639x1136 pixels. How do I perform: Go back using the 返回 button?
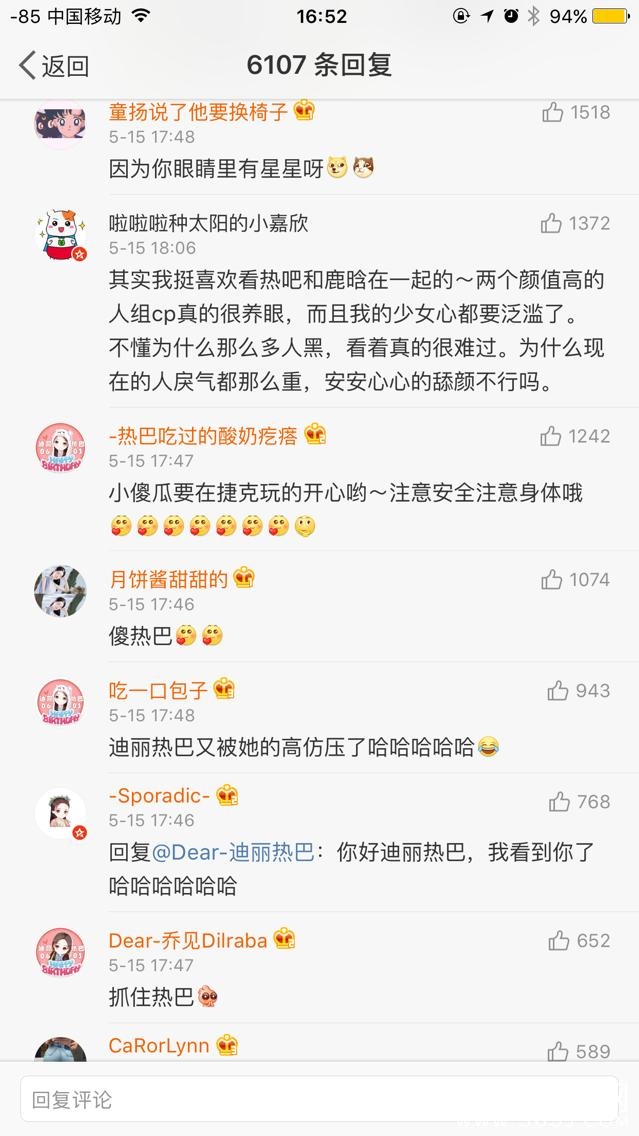click(55, 66)
